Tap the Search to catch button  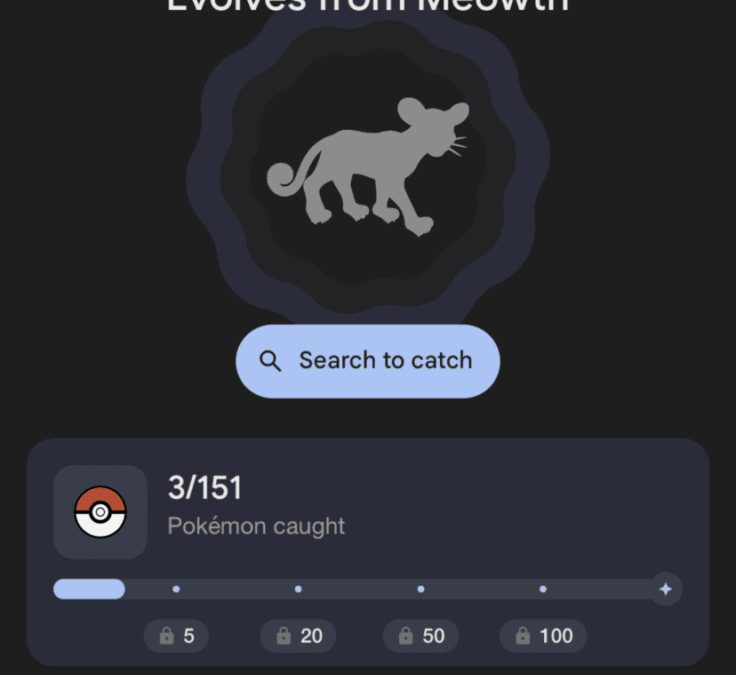click(x=367, y=361)
